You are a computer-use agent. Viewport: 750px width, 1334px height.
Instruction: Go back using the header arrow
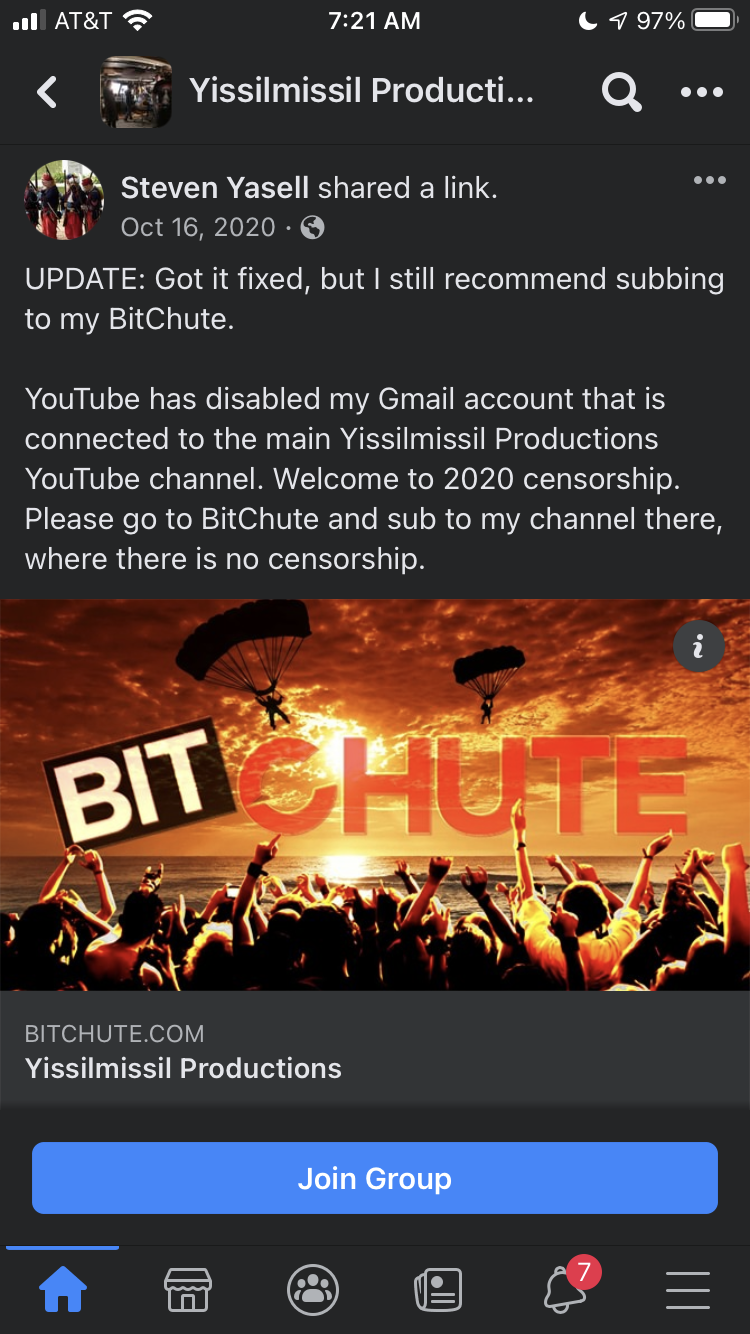46,92
